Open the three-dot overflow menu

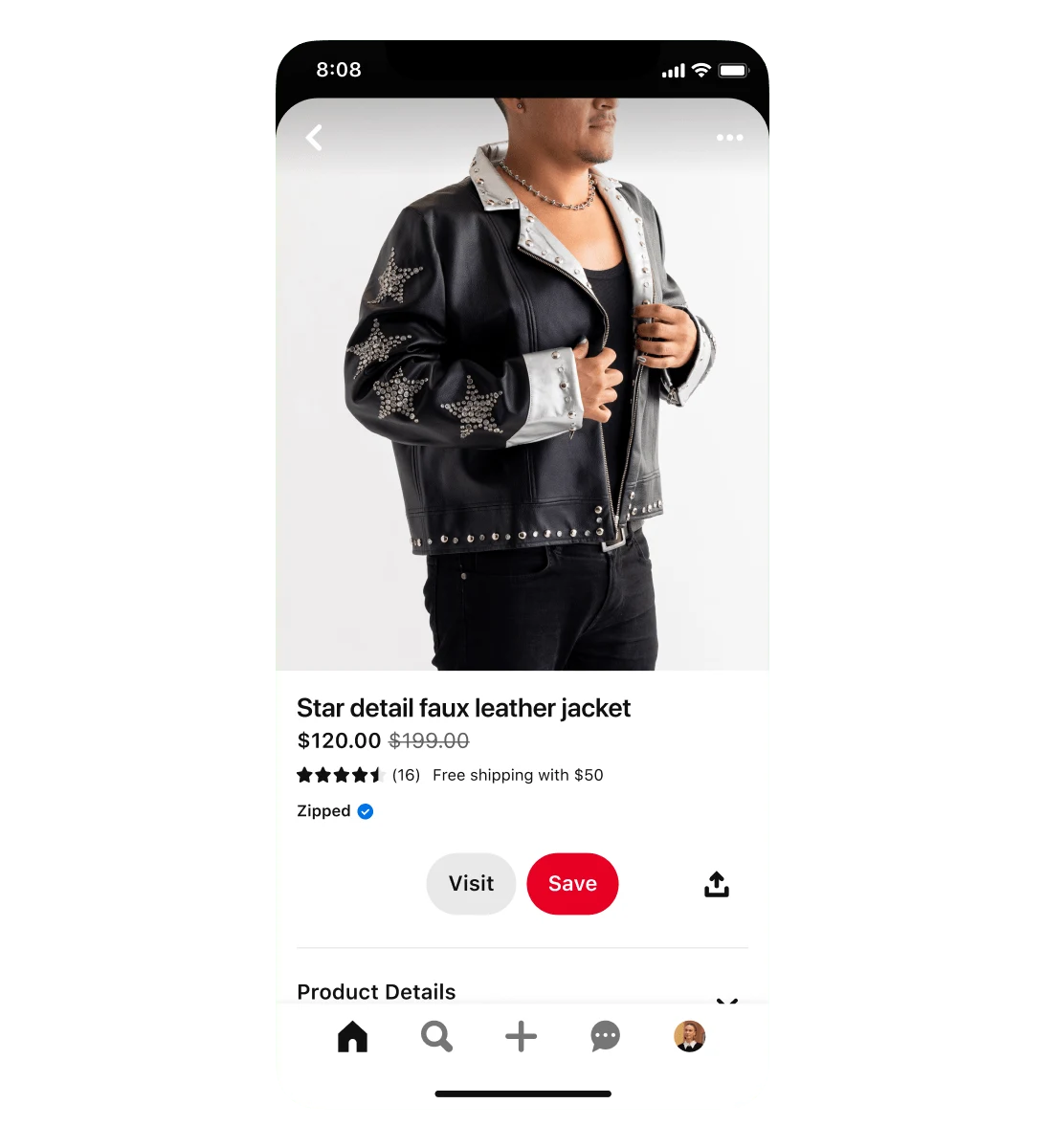pyautogui.click(x=729, y=138)
